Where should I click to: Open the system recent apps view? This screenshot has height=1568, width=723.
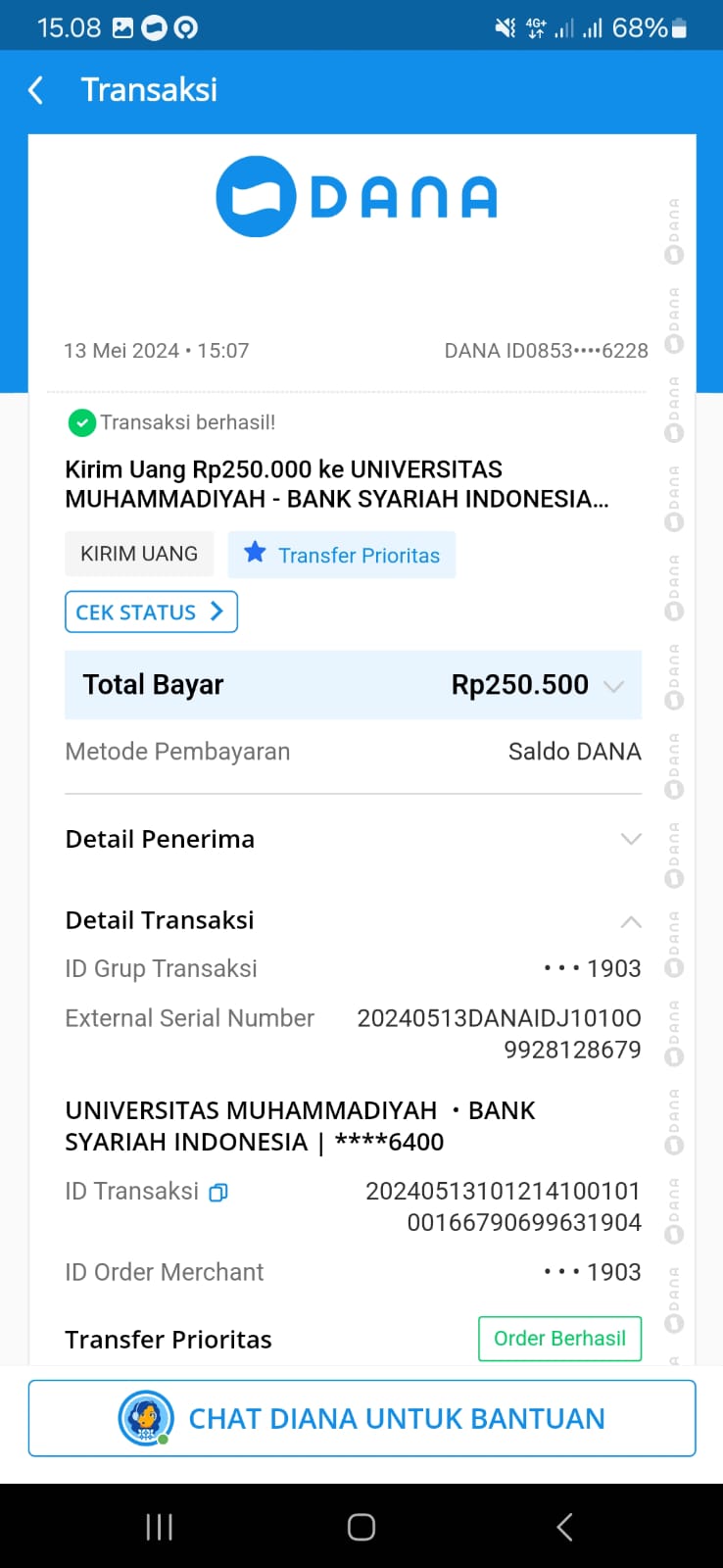159,1527
